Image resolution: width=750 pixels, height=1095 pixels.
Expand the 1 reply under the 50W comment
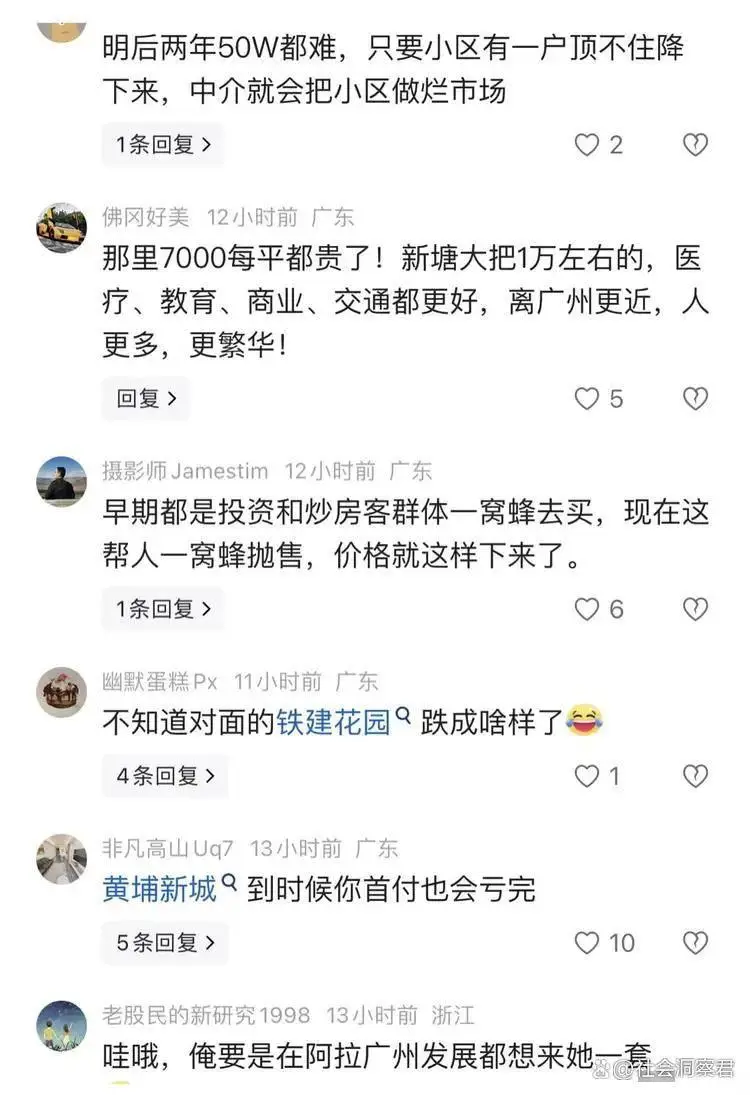click(163, 145)
